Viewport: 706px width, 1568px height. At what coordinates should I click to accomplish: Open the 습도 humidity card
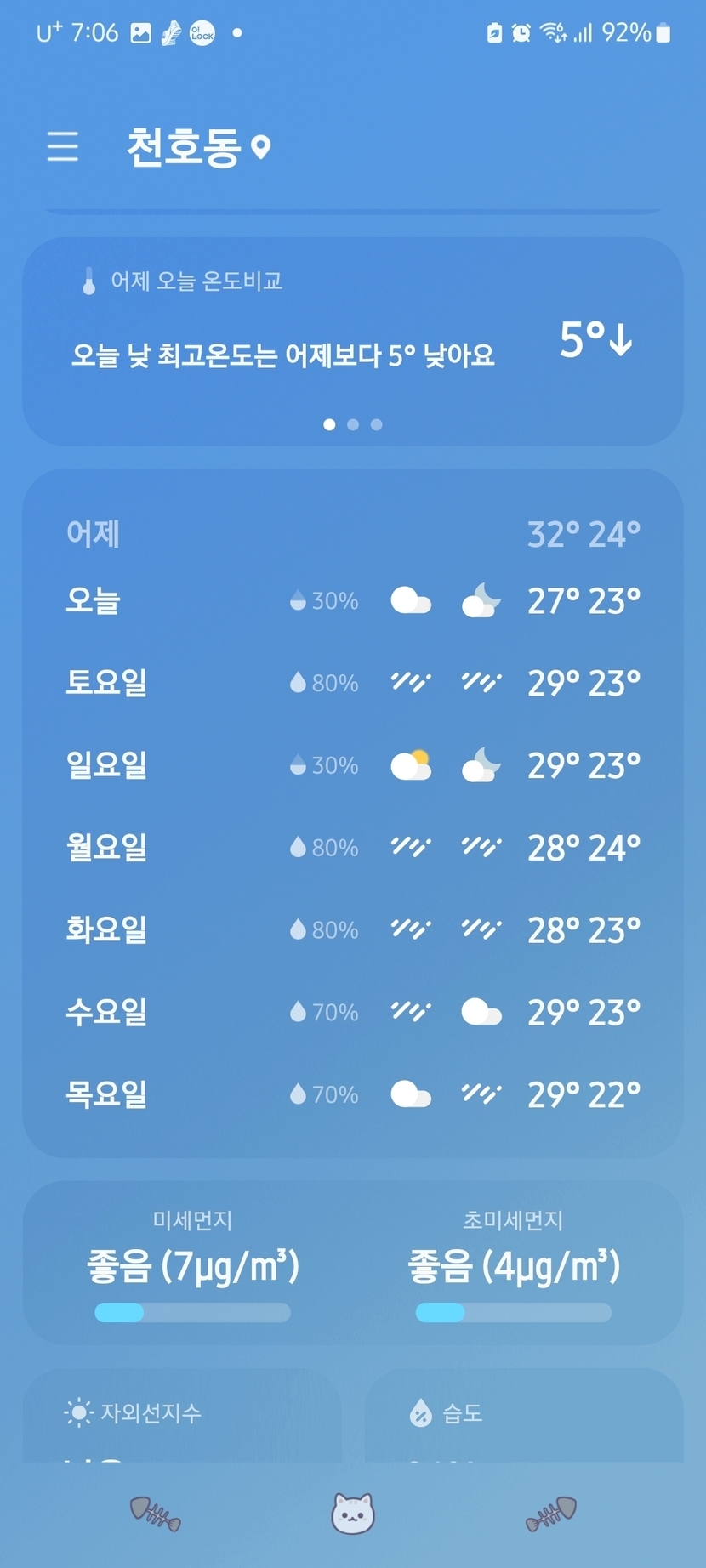coord(523,1416)
